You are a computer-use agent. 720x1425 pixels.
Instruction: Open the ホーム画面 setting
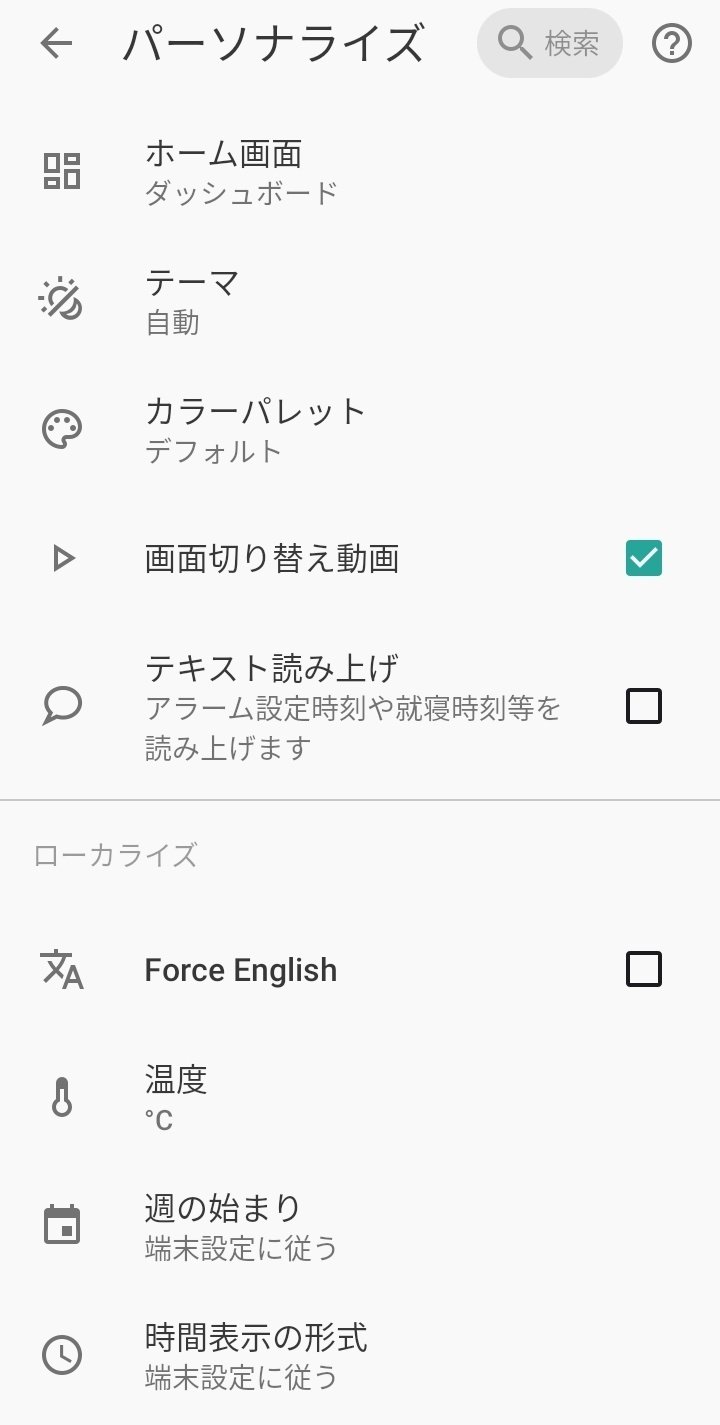click(360, 171)
